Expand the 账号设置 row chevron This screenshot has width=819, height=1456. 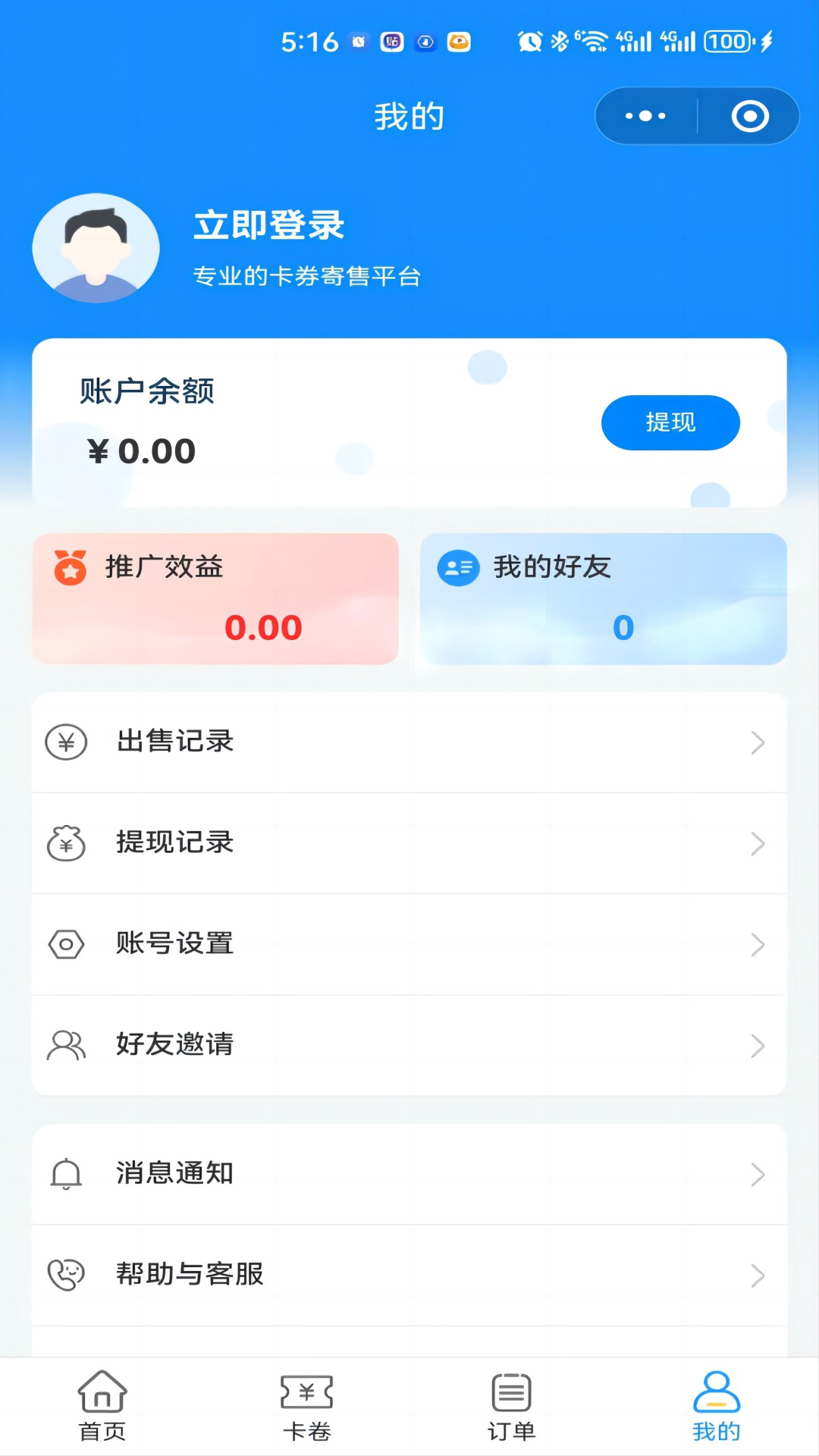[x=758, y=944]
